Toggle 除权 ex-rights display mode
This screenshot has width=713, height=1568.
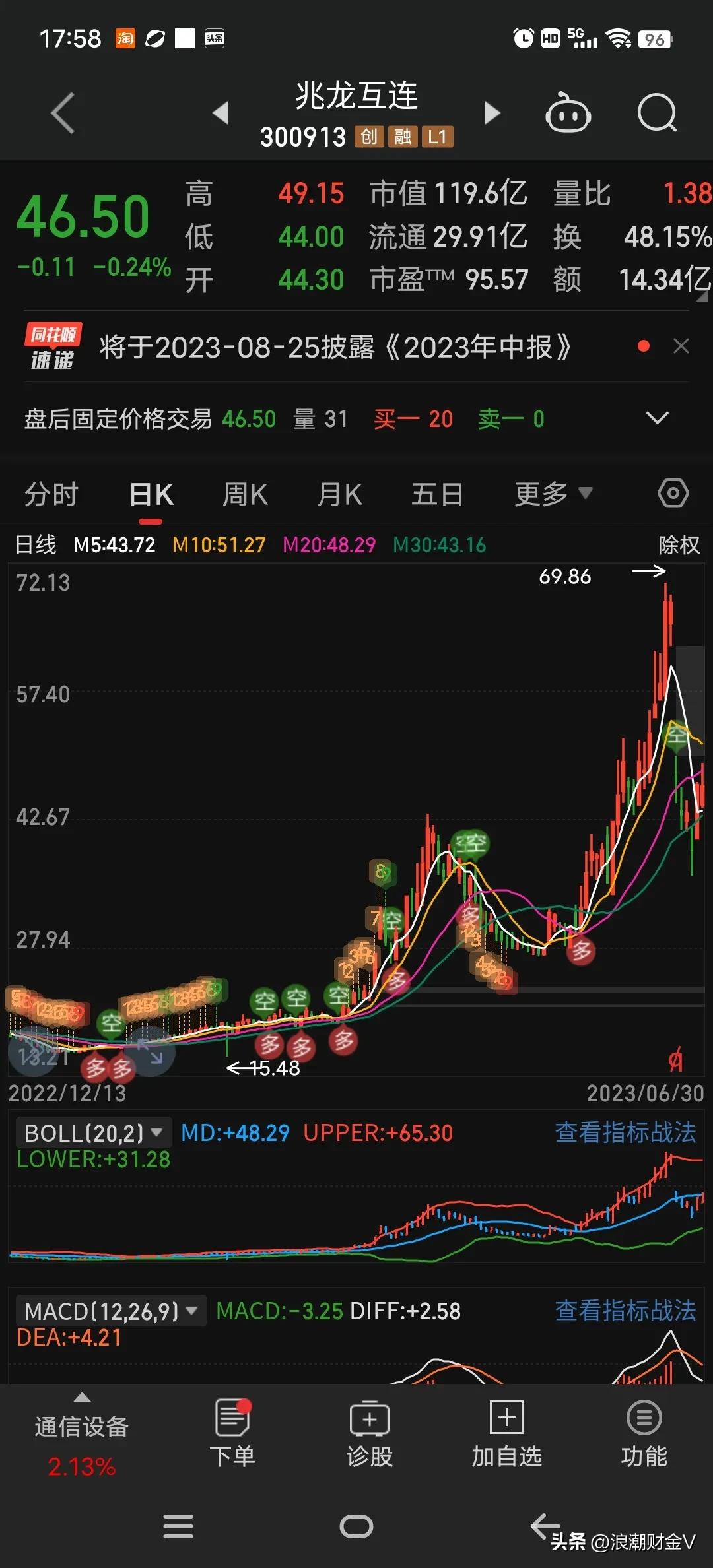677,545
